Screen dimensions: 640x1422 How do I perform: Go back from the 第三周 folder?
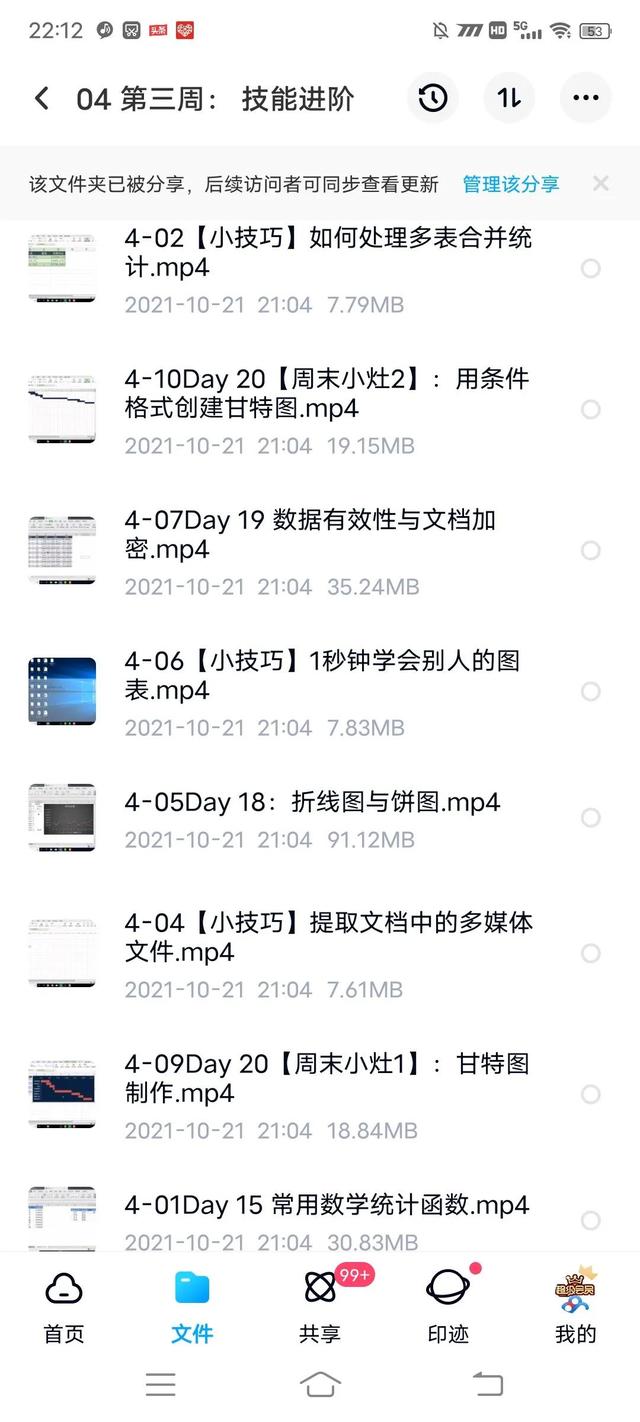41,98
